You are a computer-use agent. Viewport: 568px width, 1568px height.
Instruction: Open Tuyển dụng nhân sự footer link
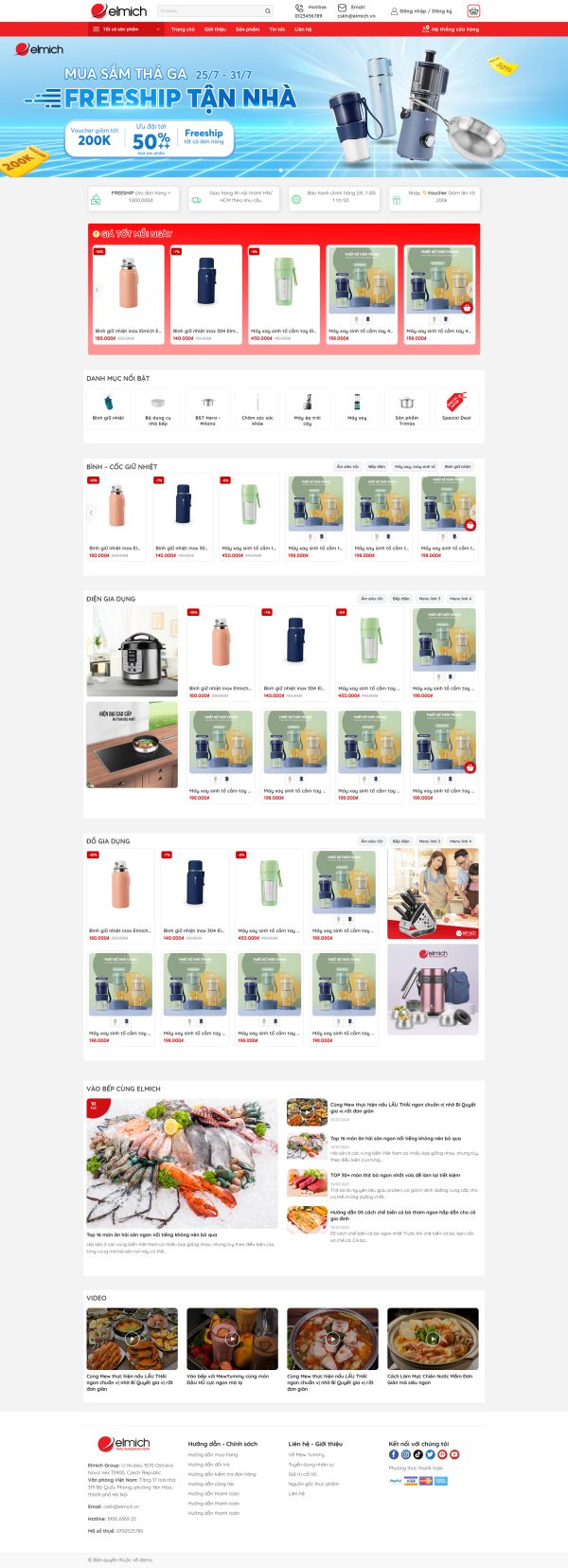pyautogui.click(x=311, y=1464)
